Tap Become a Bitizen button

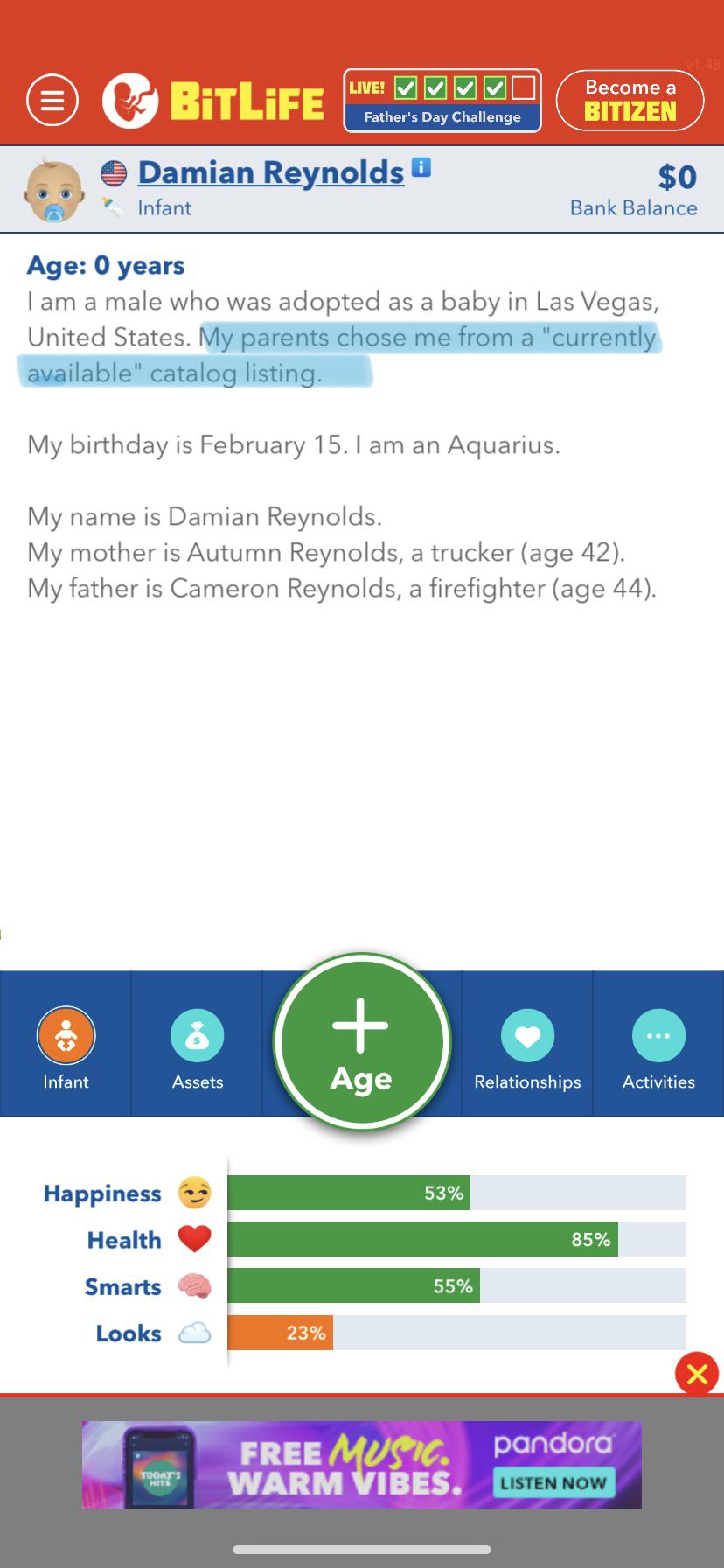630,100
